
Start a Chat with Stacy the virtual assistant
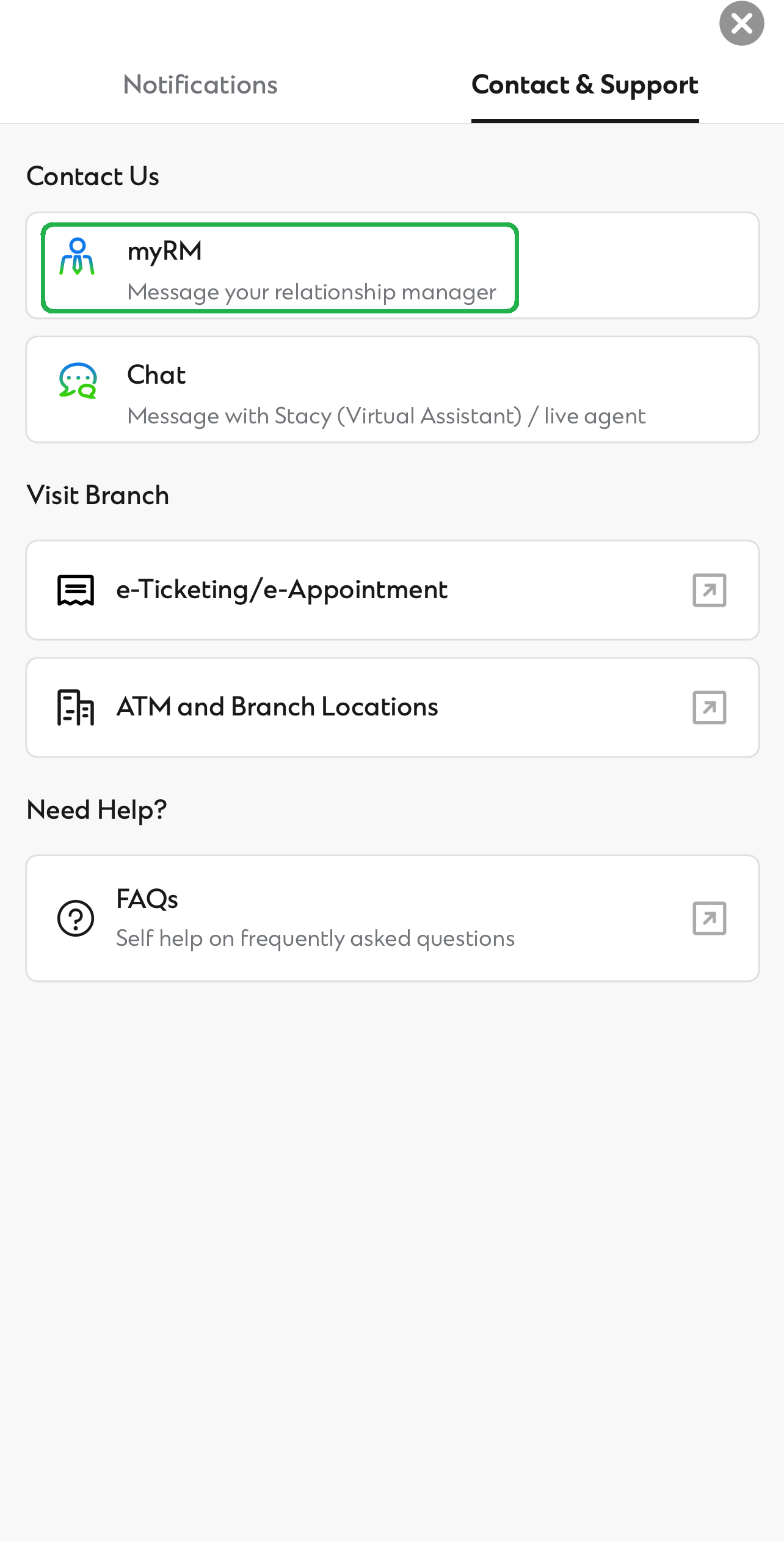coord(391,389)
